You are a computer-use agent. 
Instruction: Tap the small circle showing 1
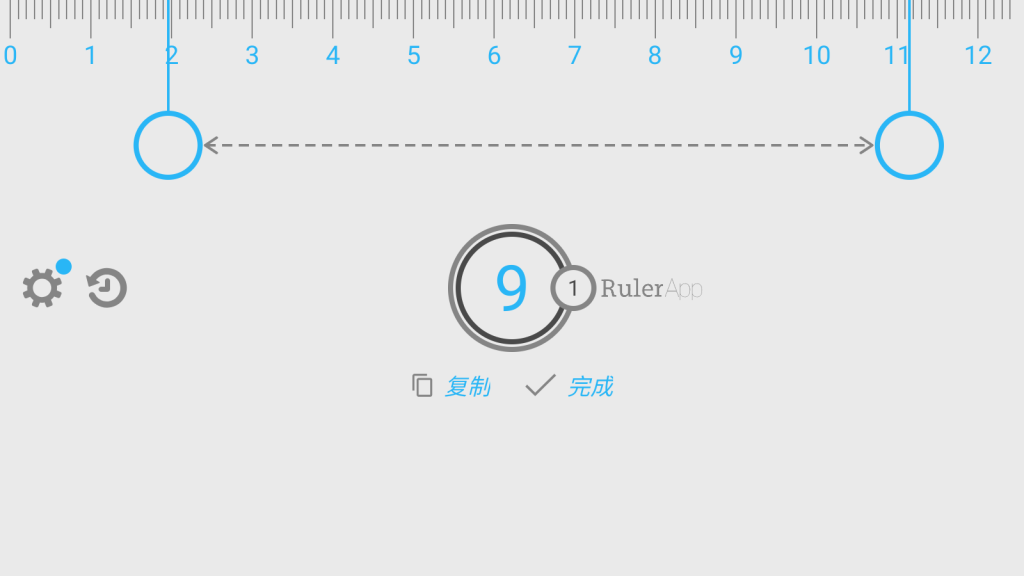coord(573,288)
